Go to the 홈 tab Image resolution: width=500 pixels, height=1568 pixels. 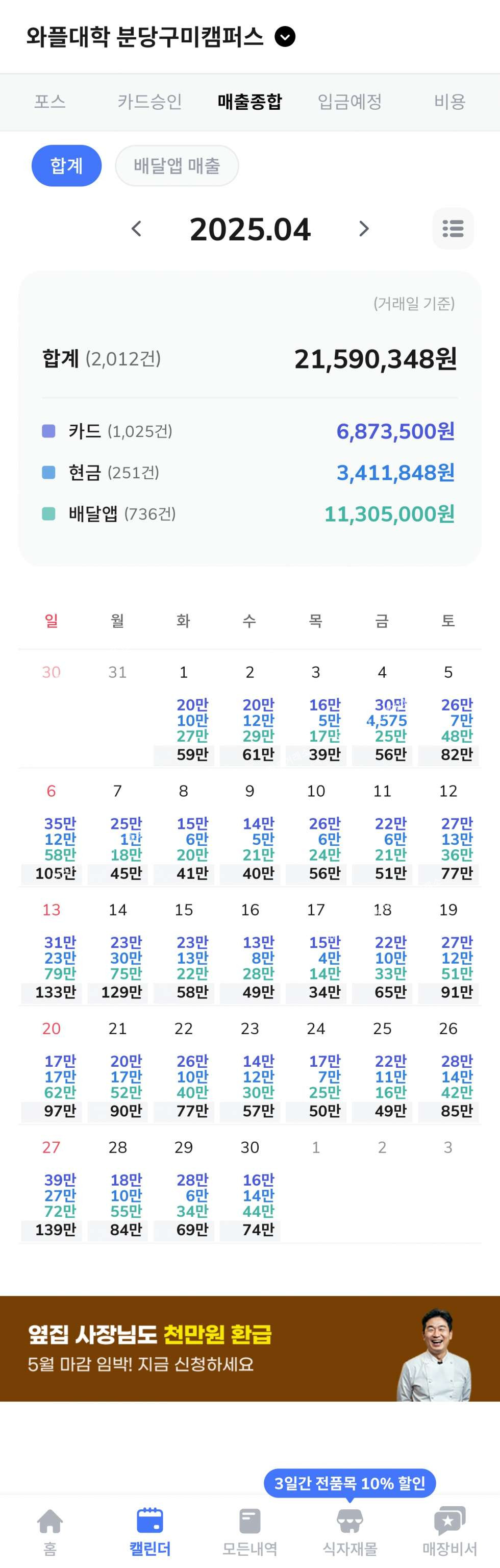(50, 1530)
